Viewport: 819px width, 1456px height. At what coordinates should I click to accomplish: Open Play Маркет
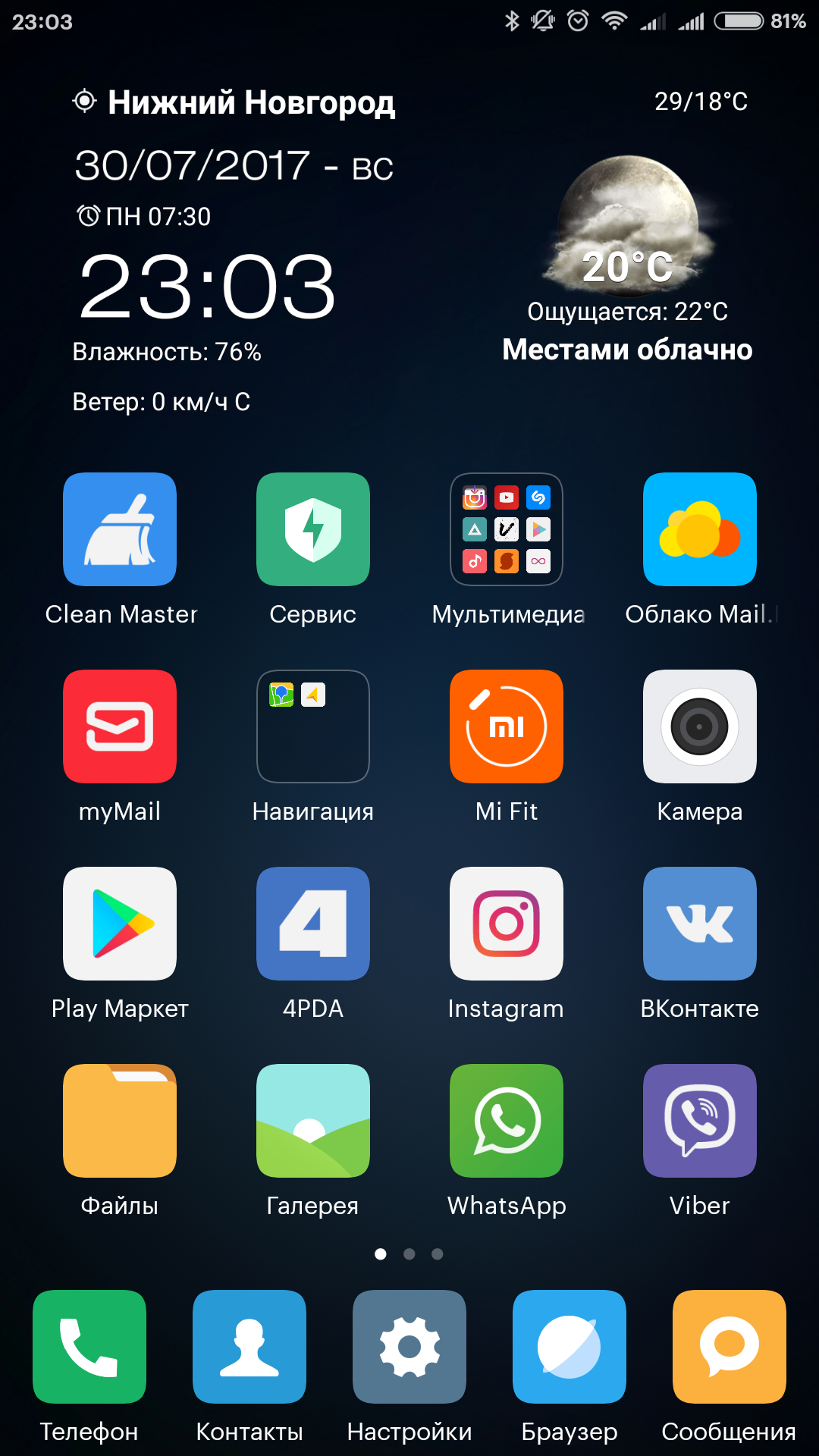click(x=119, y=923)
